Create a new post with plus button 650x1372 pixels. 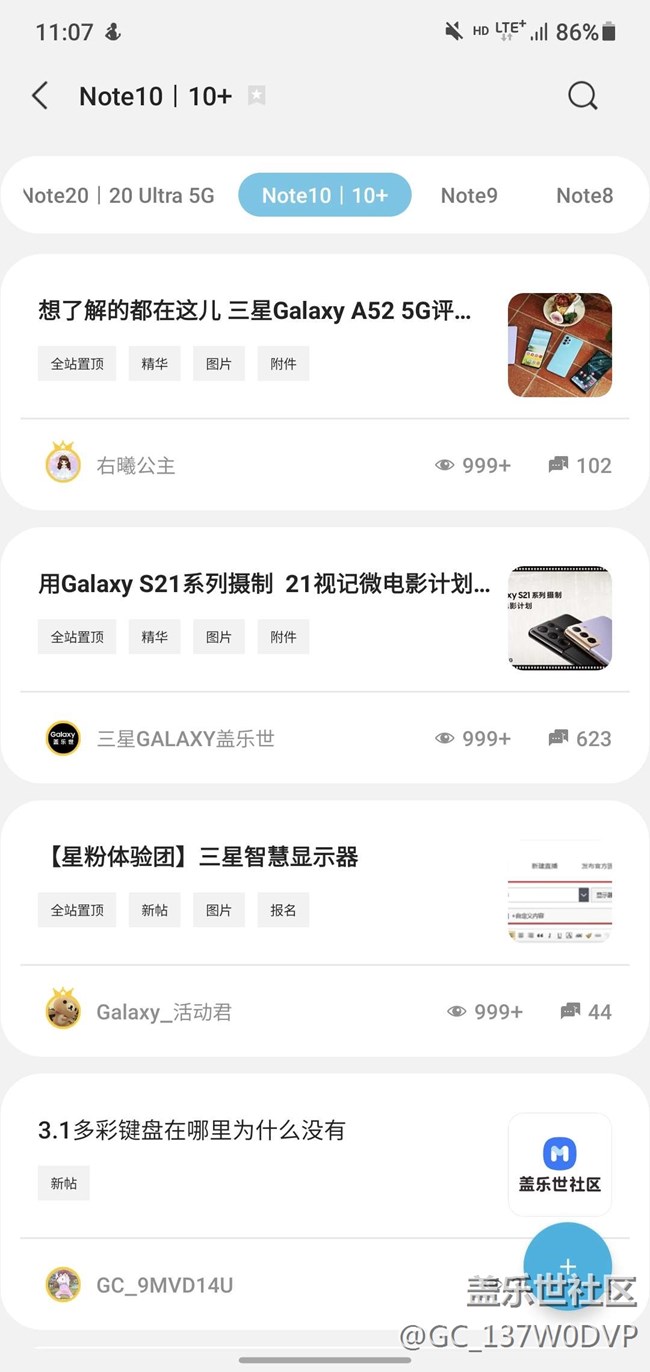pyautogui.click(x=568, y=1267)
